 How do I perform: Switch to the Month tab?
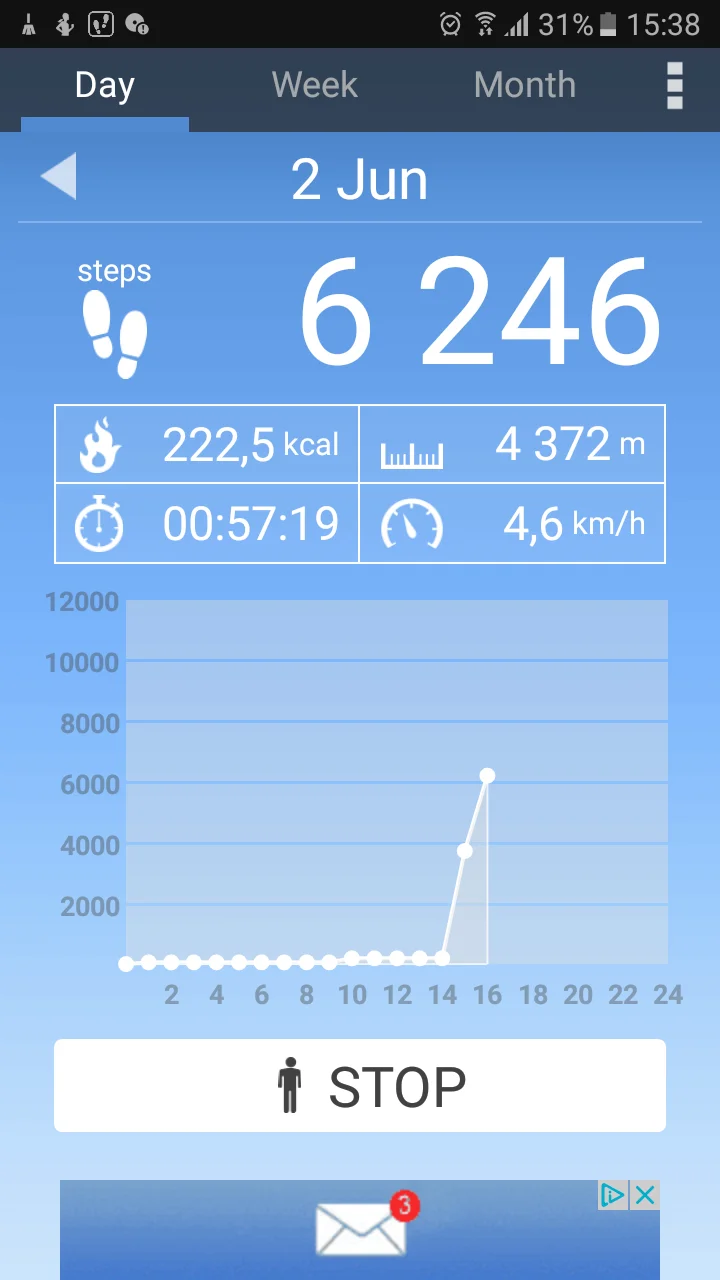click(x=524, y=85)
